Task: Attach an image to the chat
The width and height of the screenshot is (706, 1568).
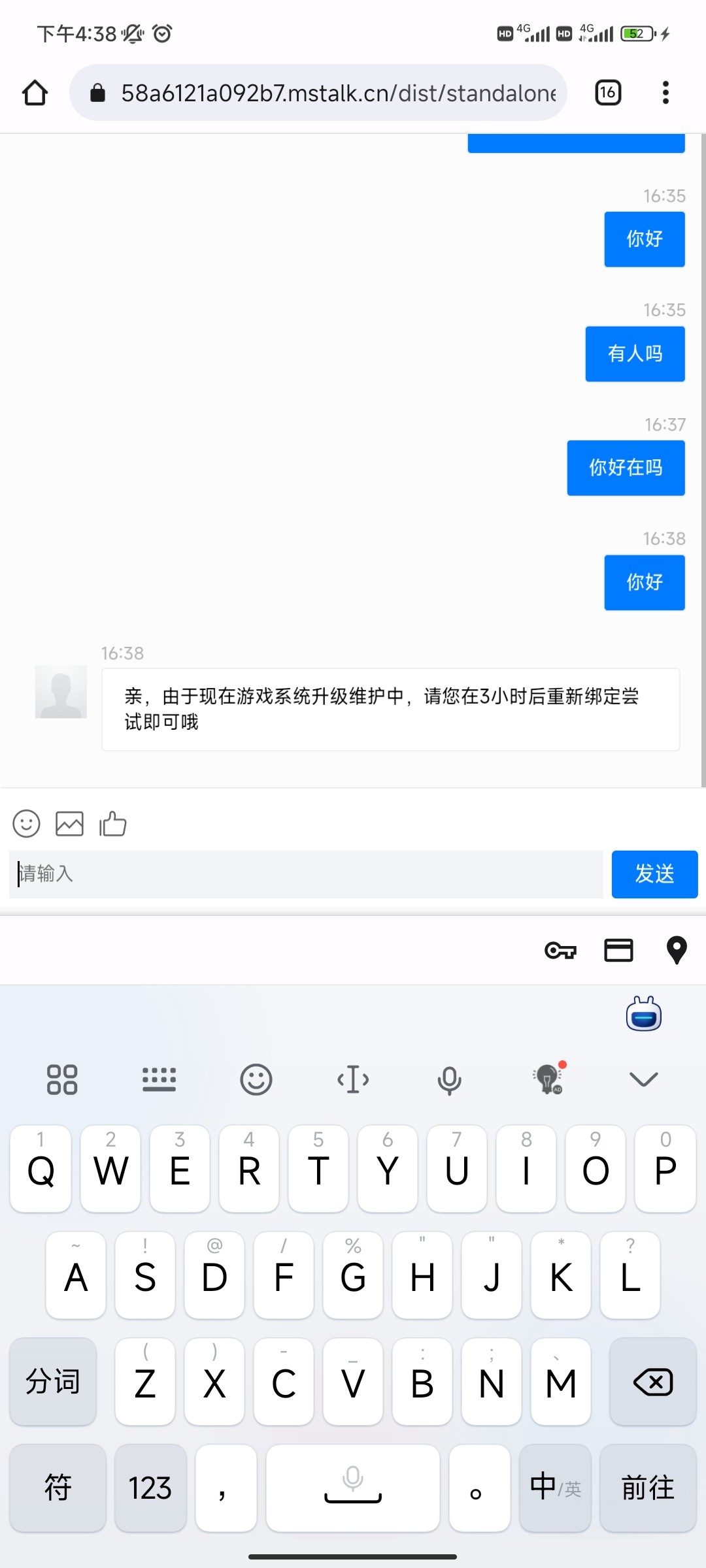Action: [x=69, y=824]
